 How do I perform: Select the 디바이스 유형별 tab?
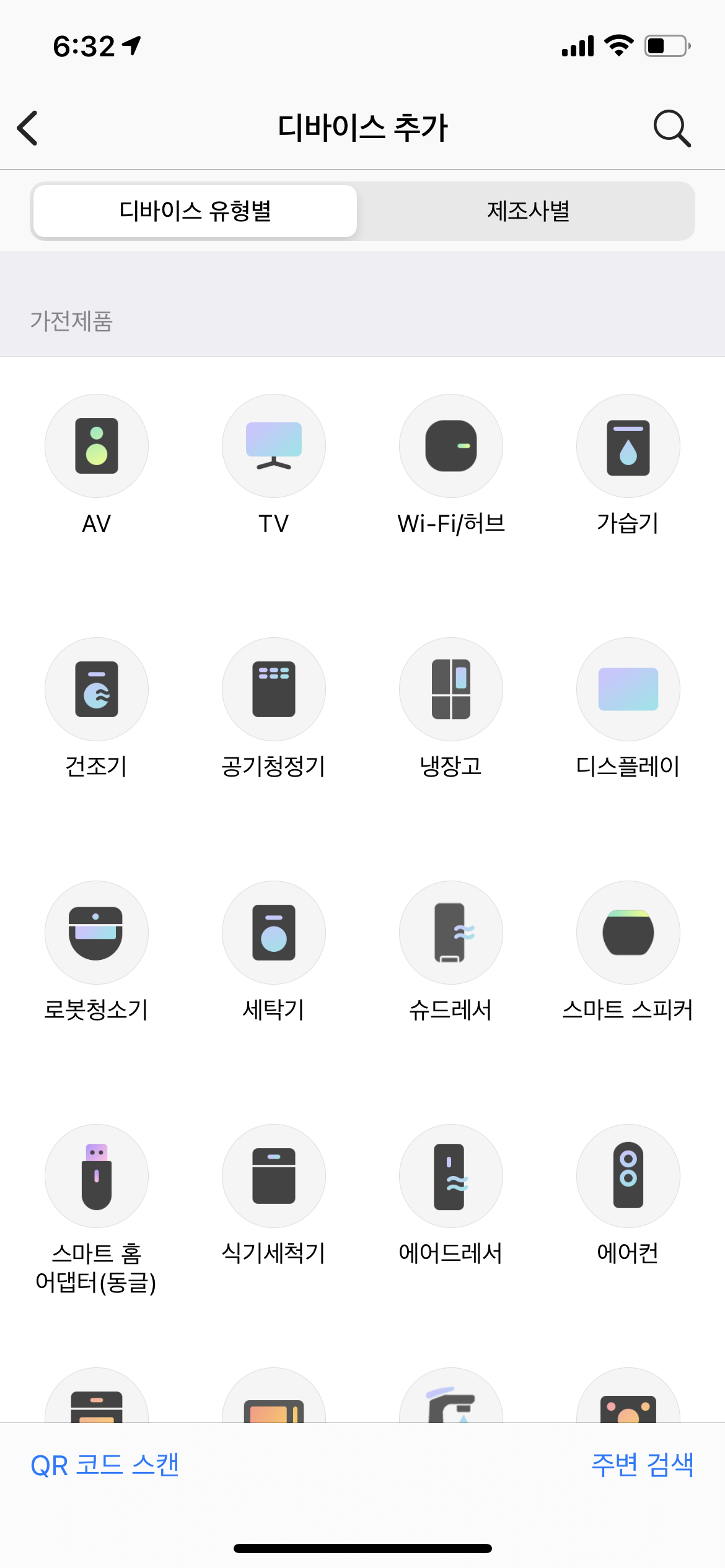pos(195,211)
